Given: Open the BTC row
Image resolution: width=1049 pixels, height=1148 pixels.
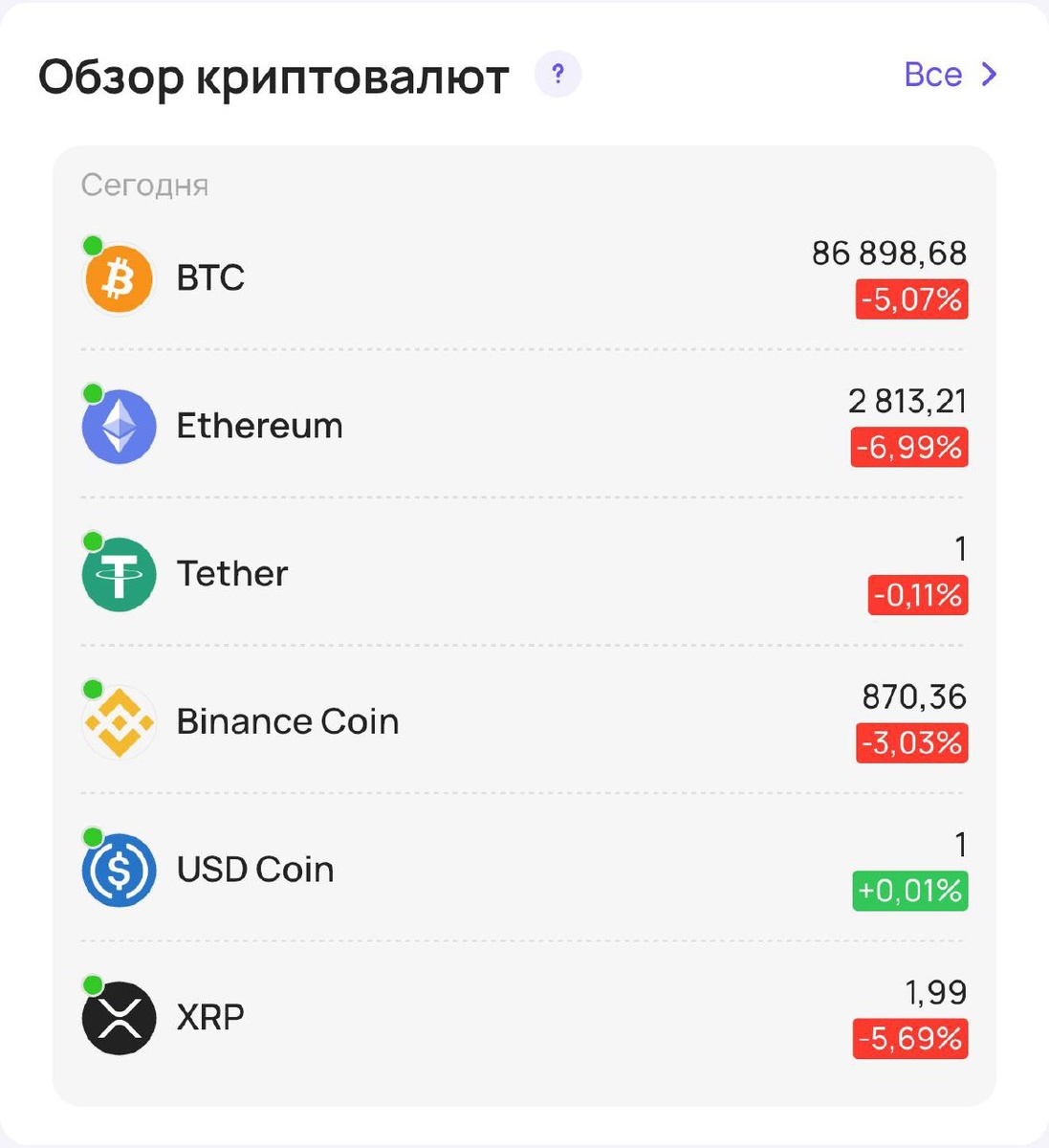Looking at the screenshot, I should pos(524,277).
